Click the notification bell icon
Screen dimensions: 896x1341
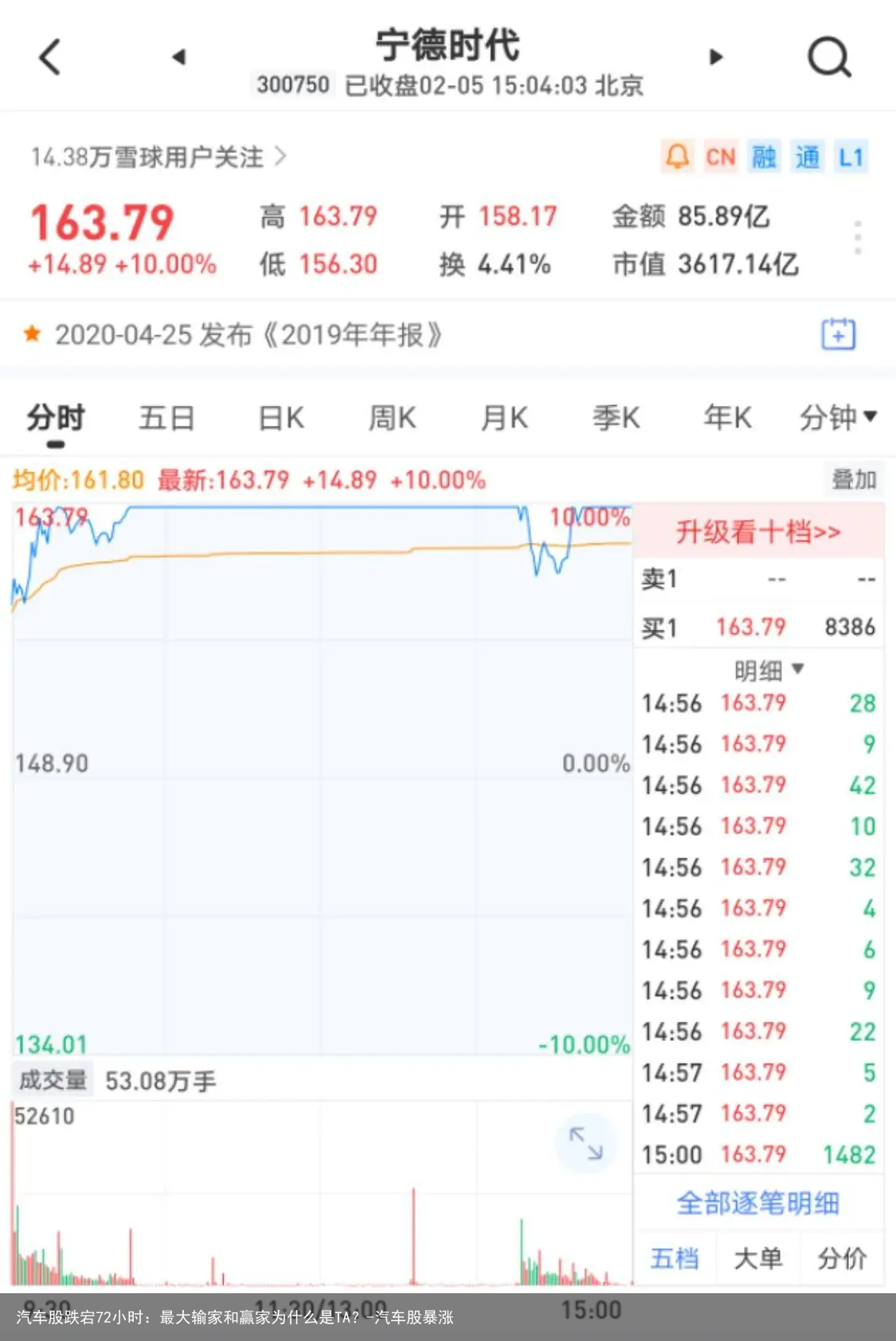click(678, 157)
